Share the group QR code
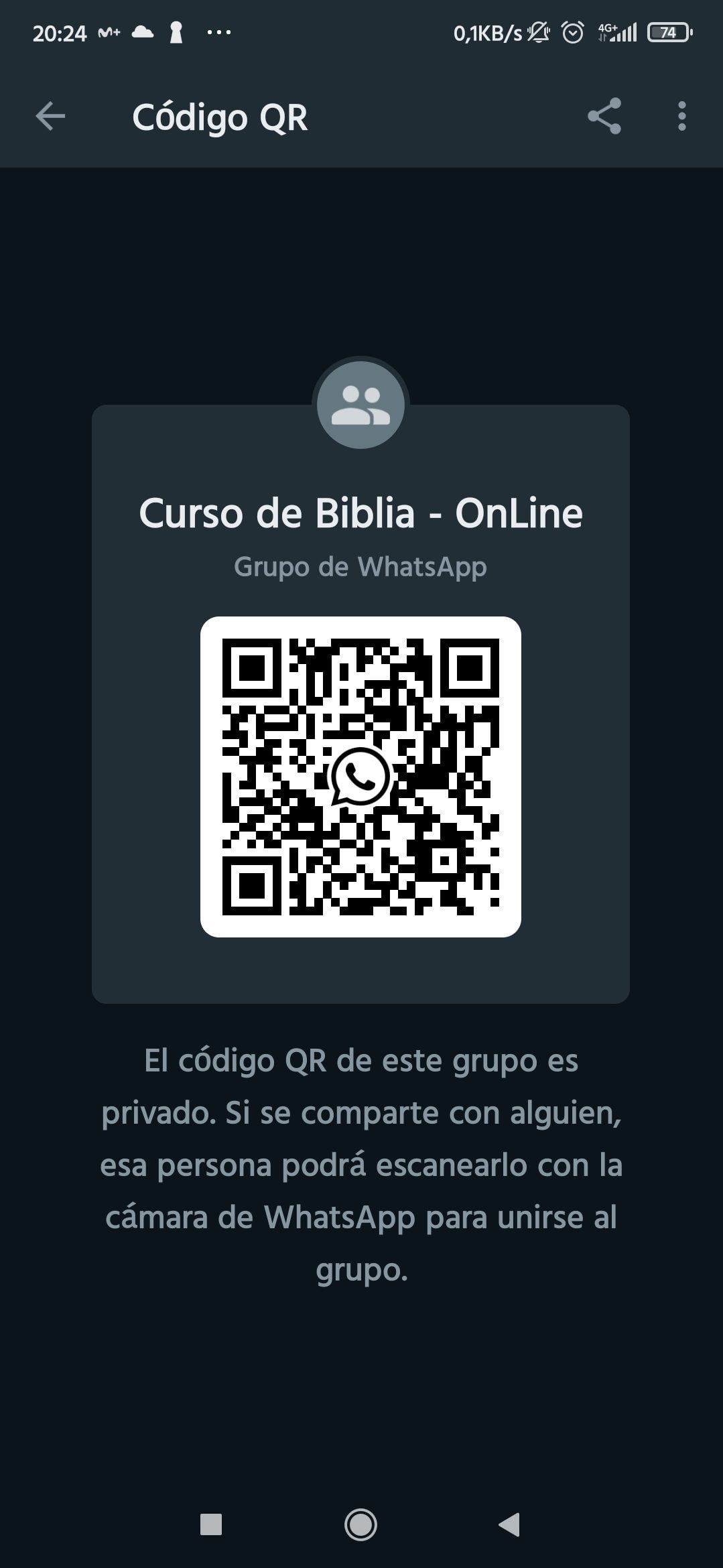The height and width of the screenshot is (1568, 723). click(x=604, y=117)
